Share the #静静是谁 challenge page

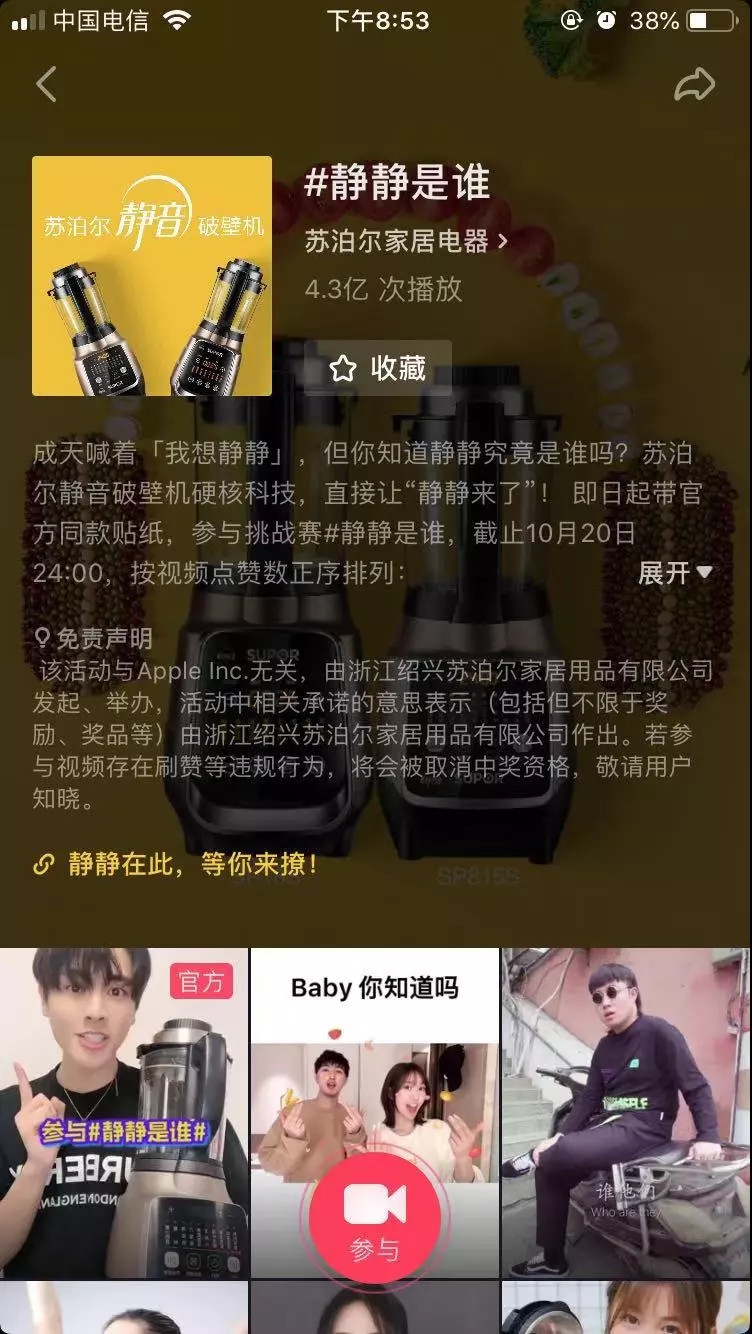[x=694, y=85]
